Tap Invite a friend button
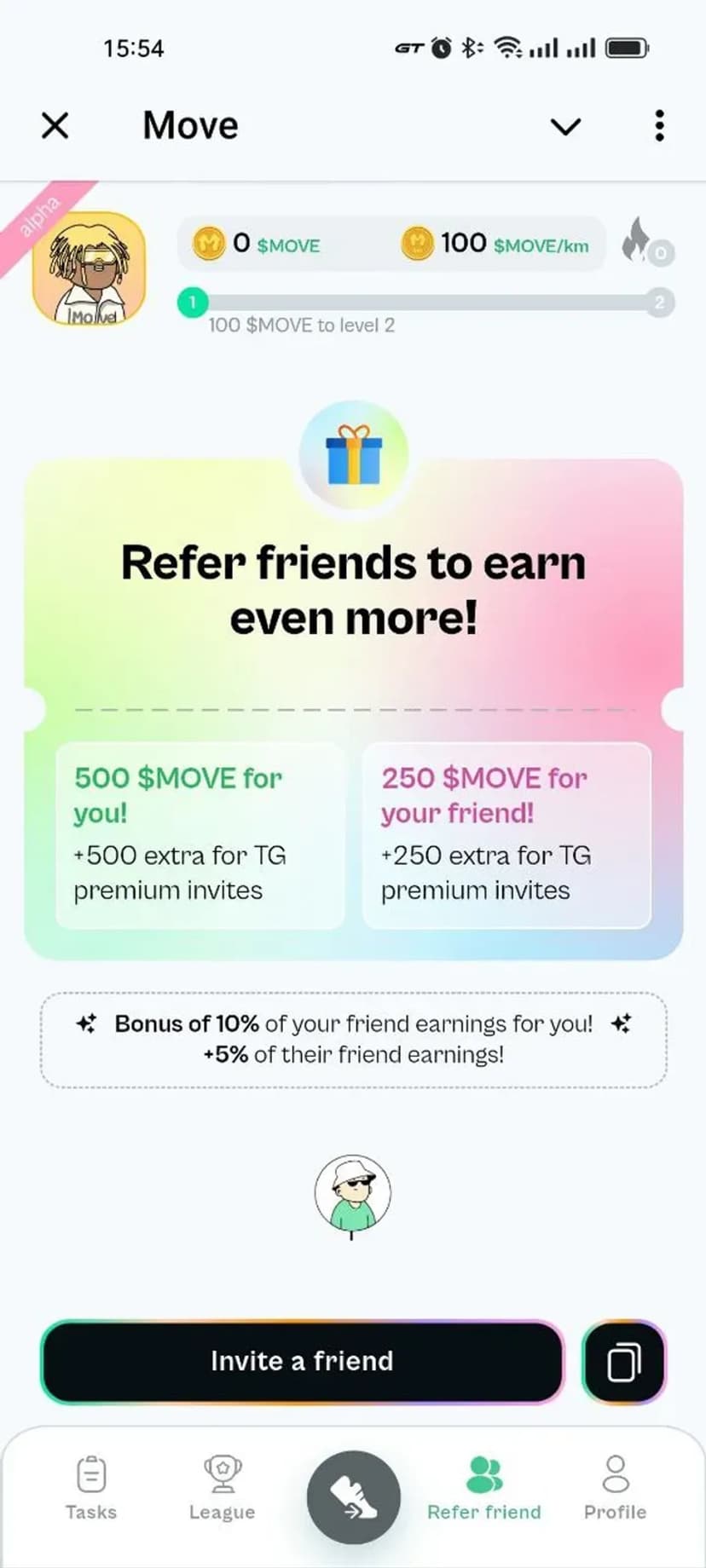 (x=302, y=1361)
